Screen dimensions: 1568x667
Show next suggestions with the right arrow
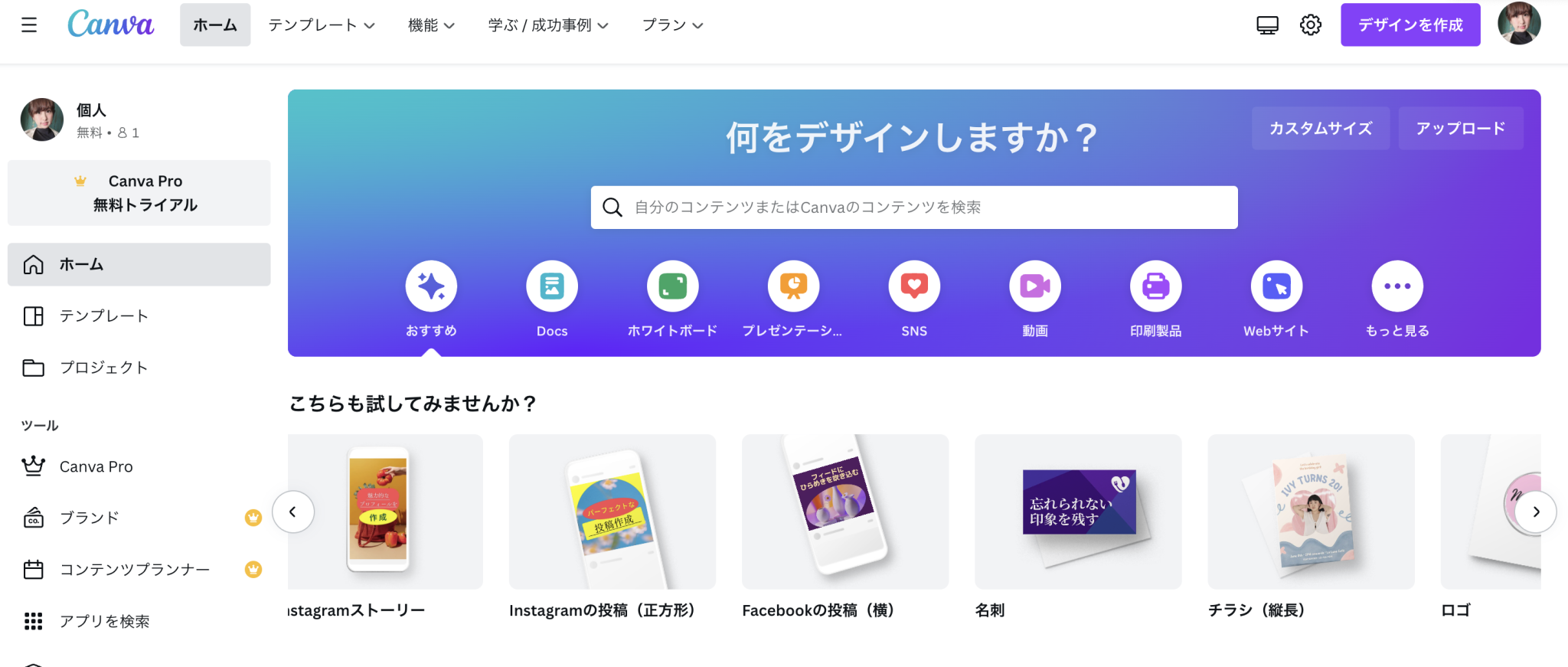1535,512
